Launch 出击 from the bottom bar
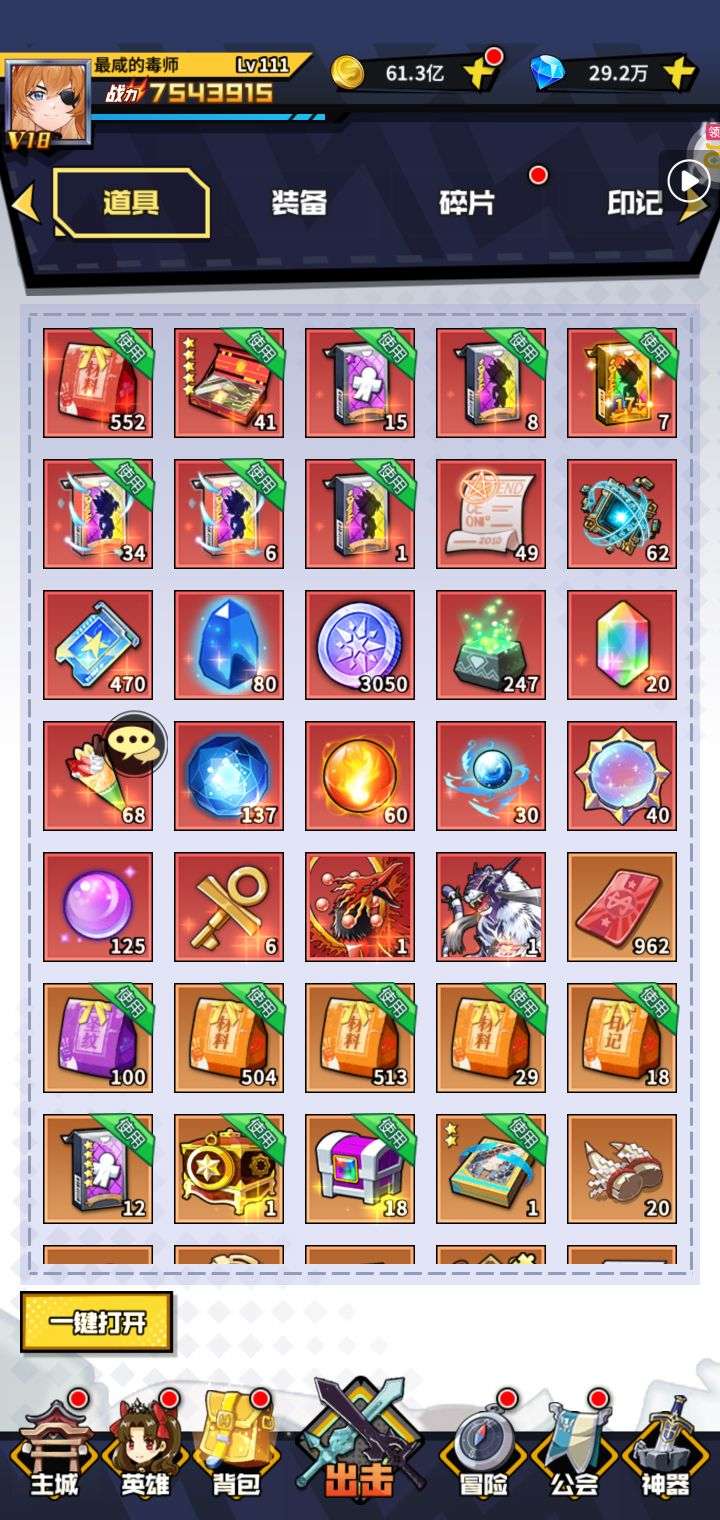Screen dimensions: 720x1520 point(360,1450)
